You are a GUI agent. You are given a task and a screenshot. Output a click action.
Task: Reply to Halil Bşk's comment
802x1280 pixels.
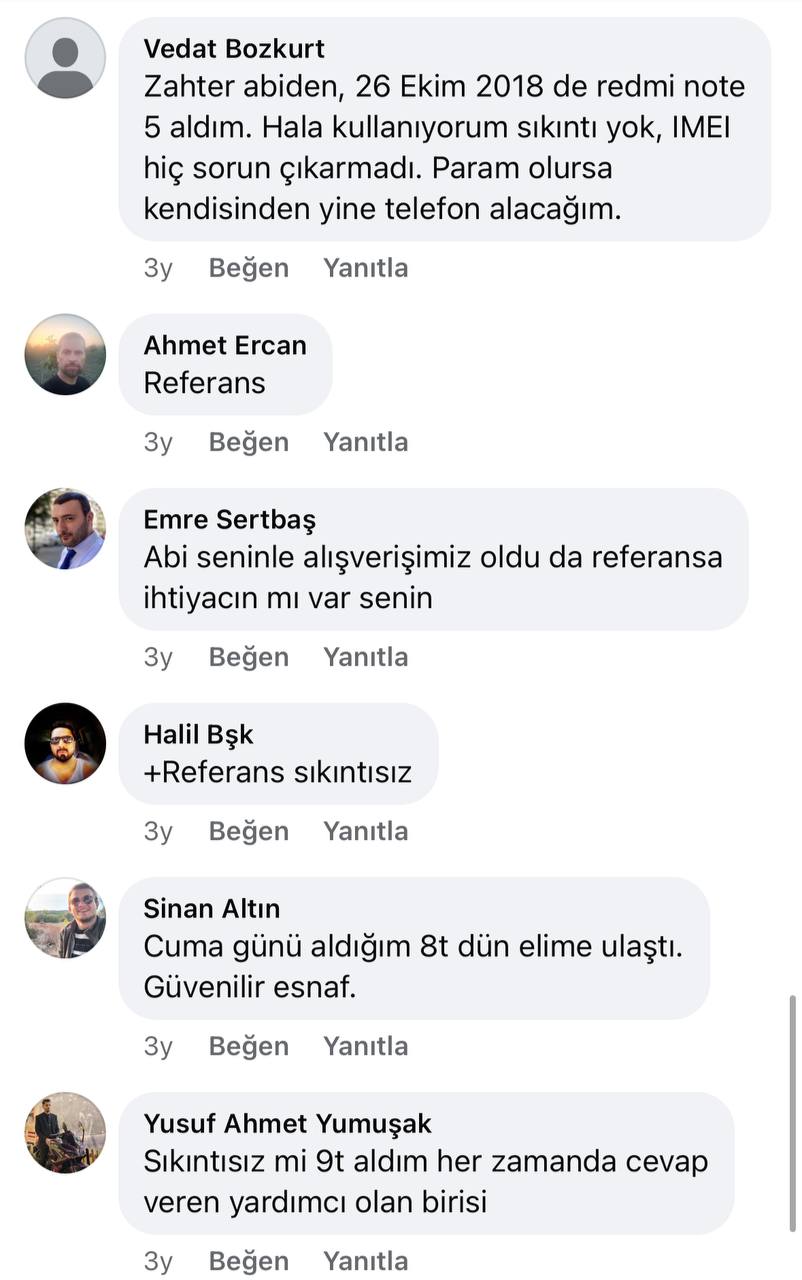365,831
